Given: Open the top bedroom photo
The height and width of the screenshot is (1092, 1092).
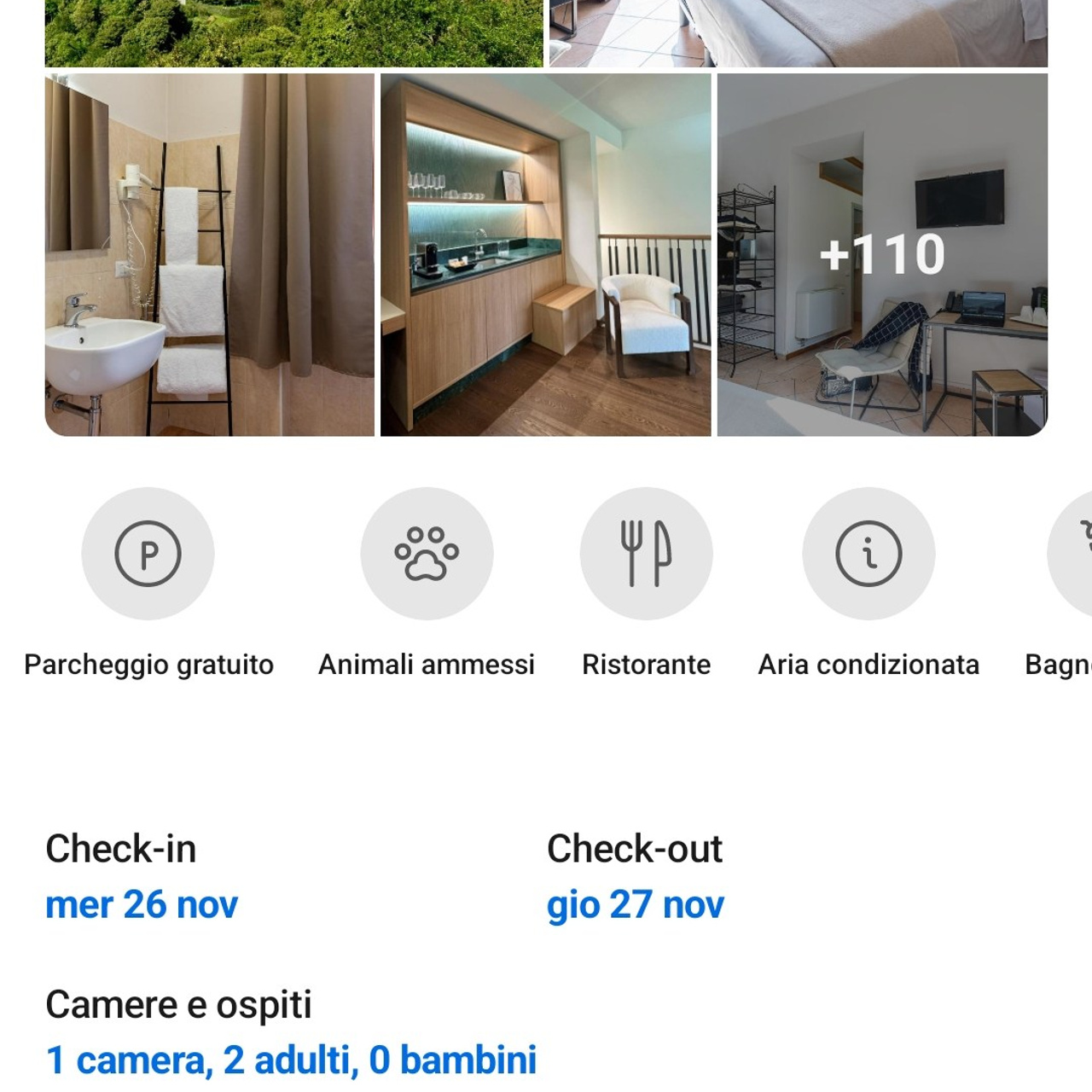Looking at the screenshot, I should tap(798, 32).
